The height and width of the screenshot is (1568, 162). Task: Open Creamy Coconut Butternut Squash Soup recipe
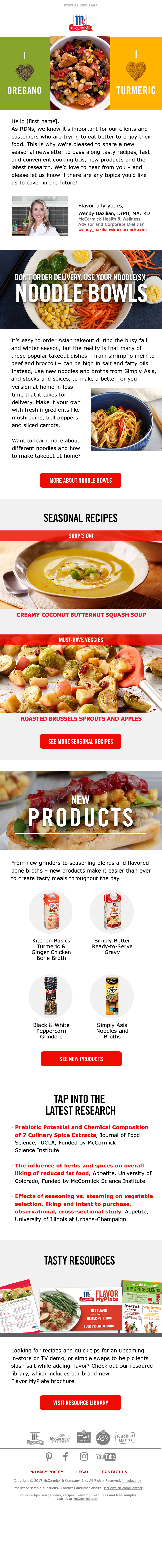pyautogui.click(x=81, y=615)
